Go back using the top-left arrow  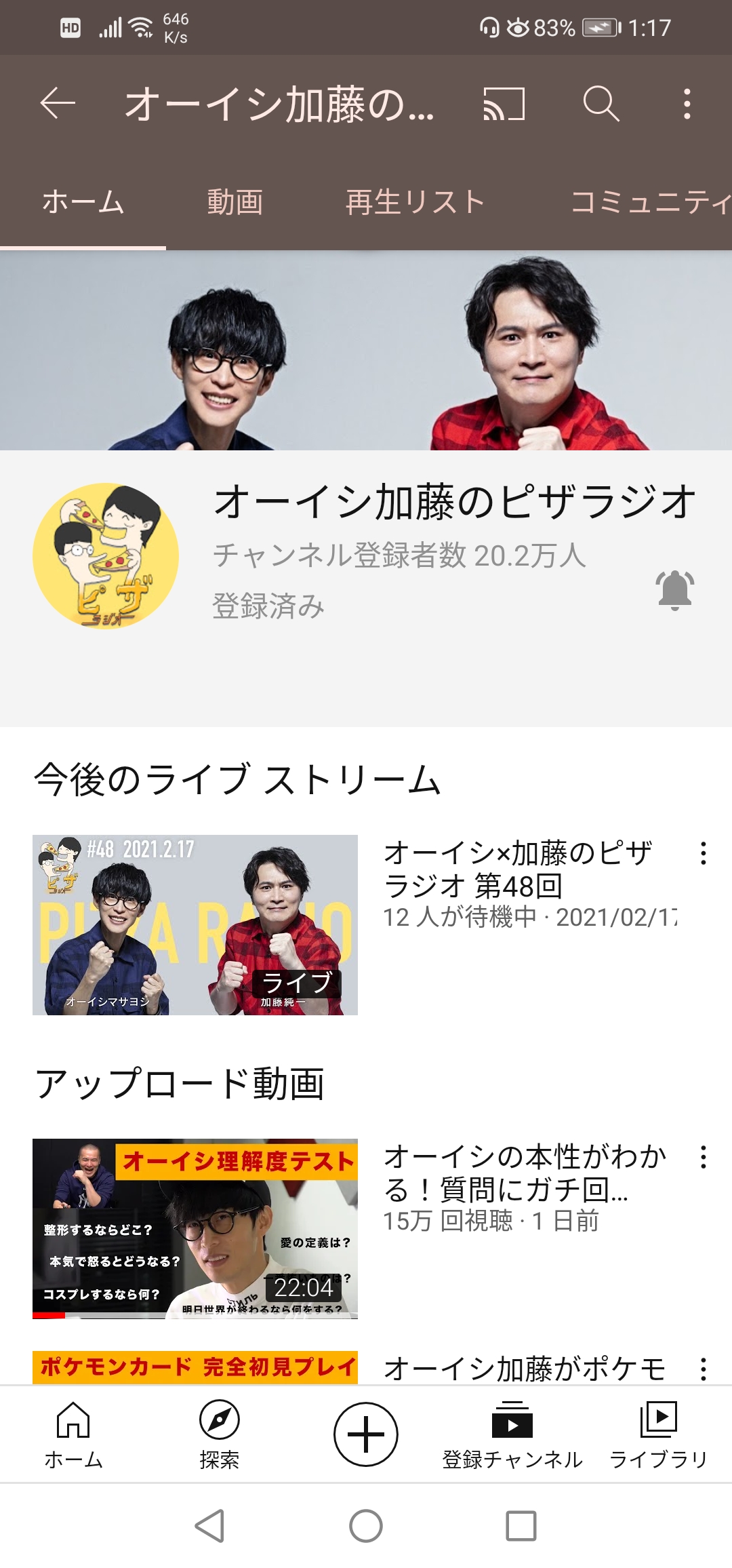58,104
